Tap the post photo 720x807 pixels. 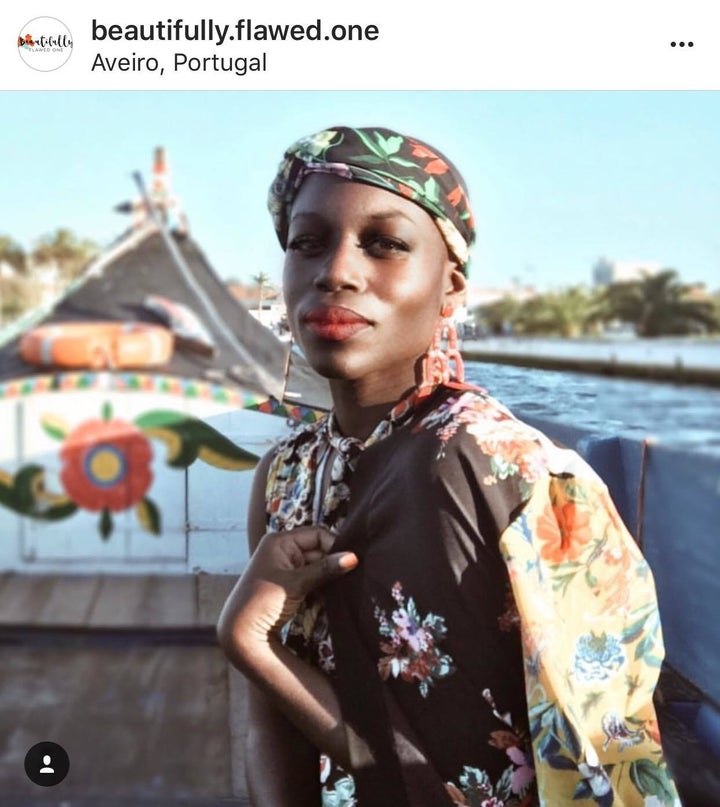(x=360, y=450)
